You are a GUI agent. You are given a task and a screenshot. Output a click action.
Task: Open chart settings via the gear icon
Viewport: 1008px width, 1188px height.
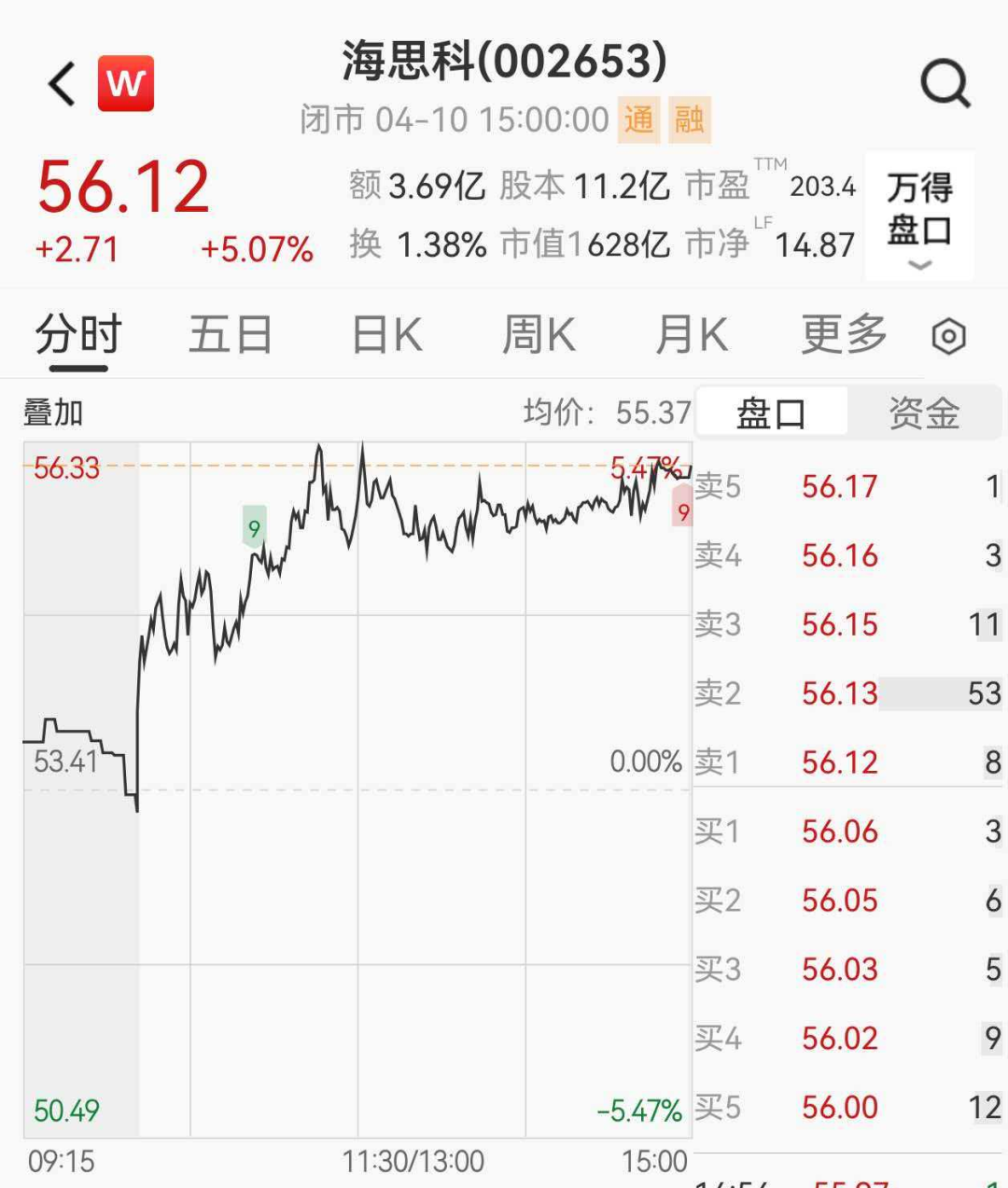coord(948,334)
